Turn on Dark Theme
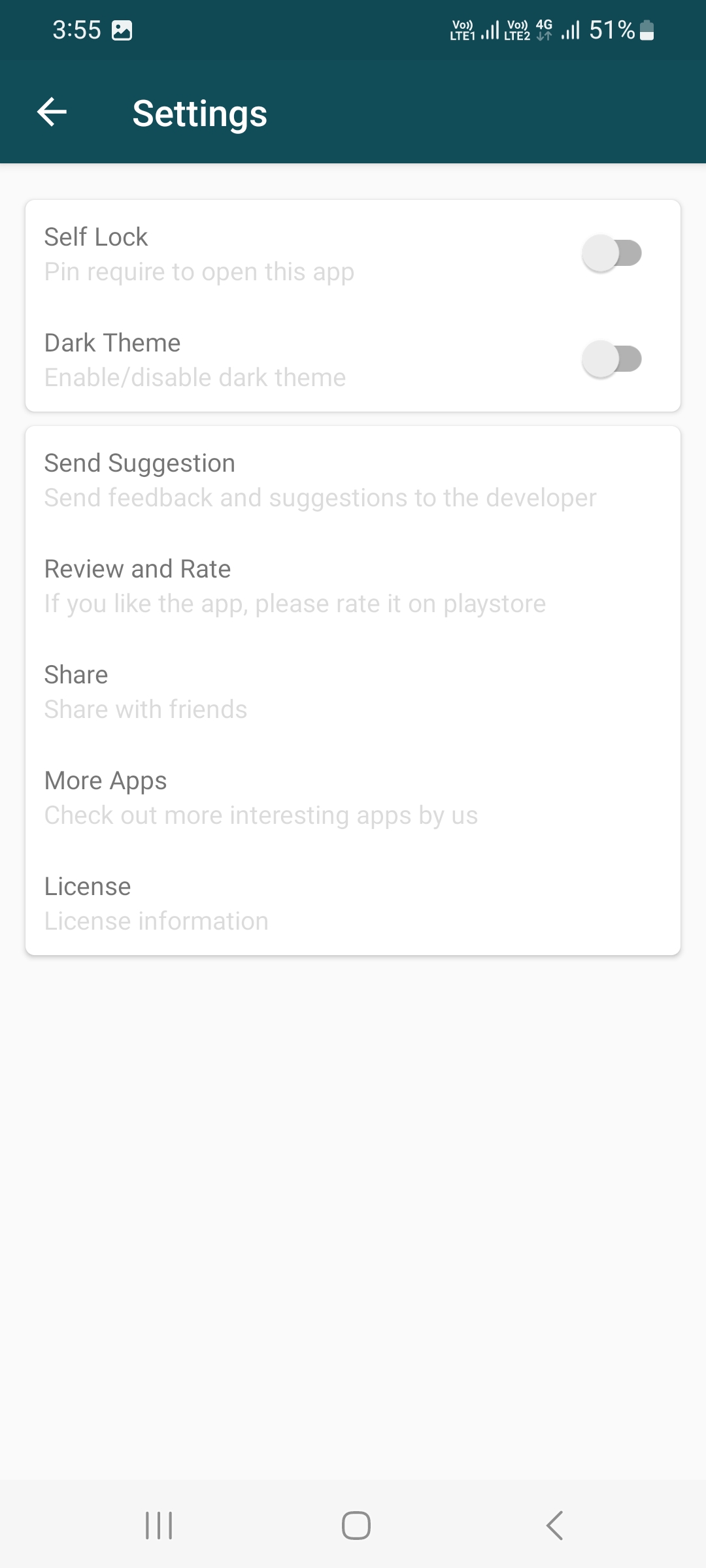Screen dimensions: 706x1568 coord(612,359)
